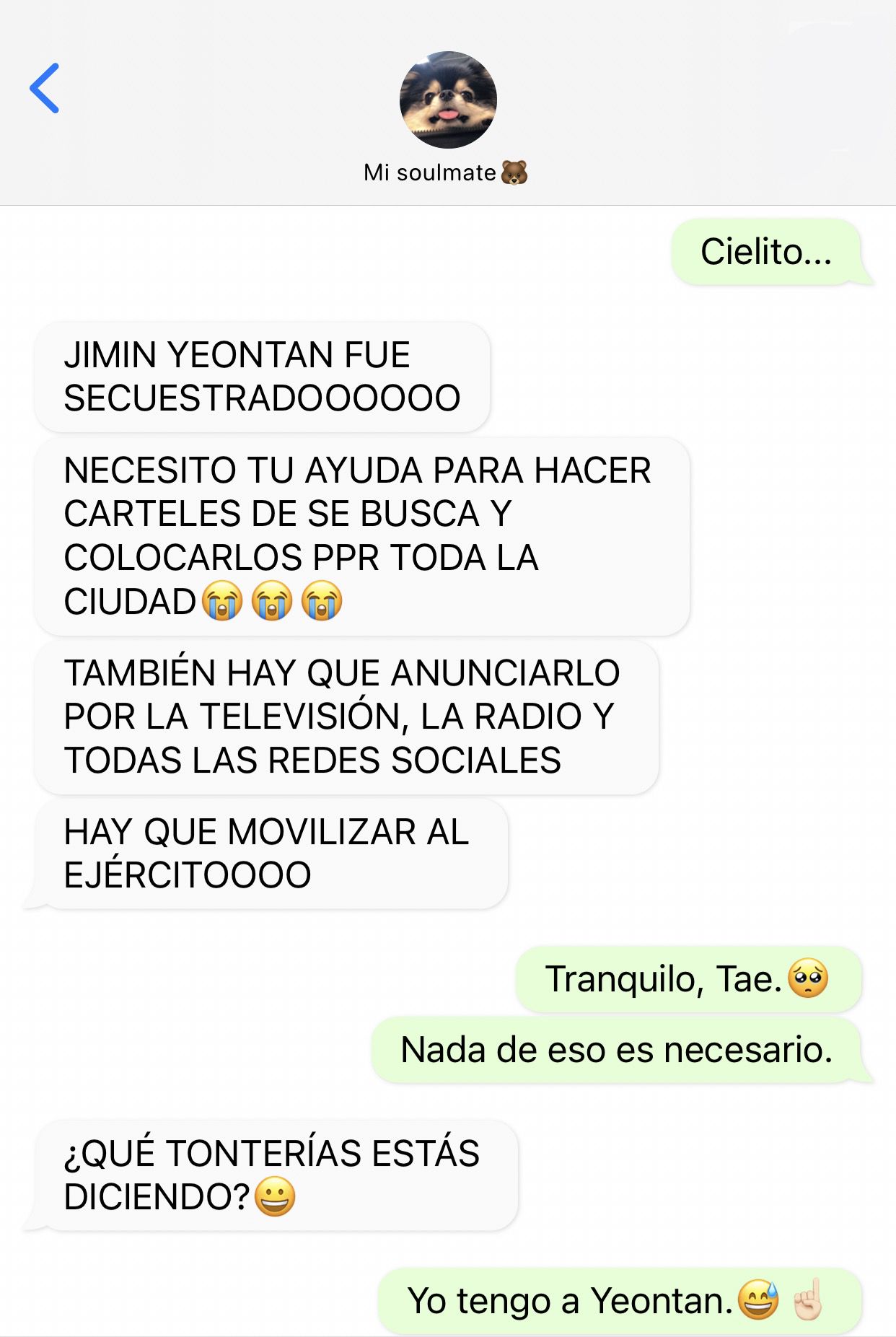Open Mi soulmate contact details
Image resolution: width=896 pixels, height=1337 pixels.
click(x=447, y=101)
